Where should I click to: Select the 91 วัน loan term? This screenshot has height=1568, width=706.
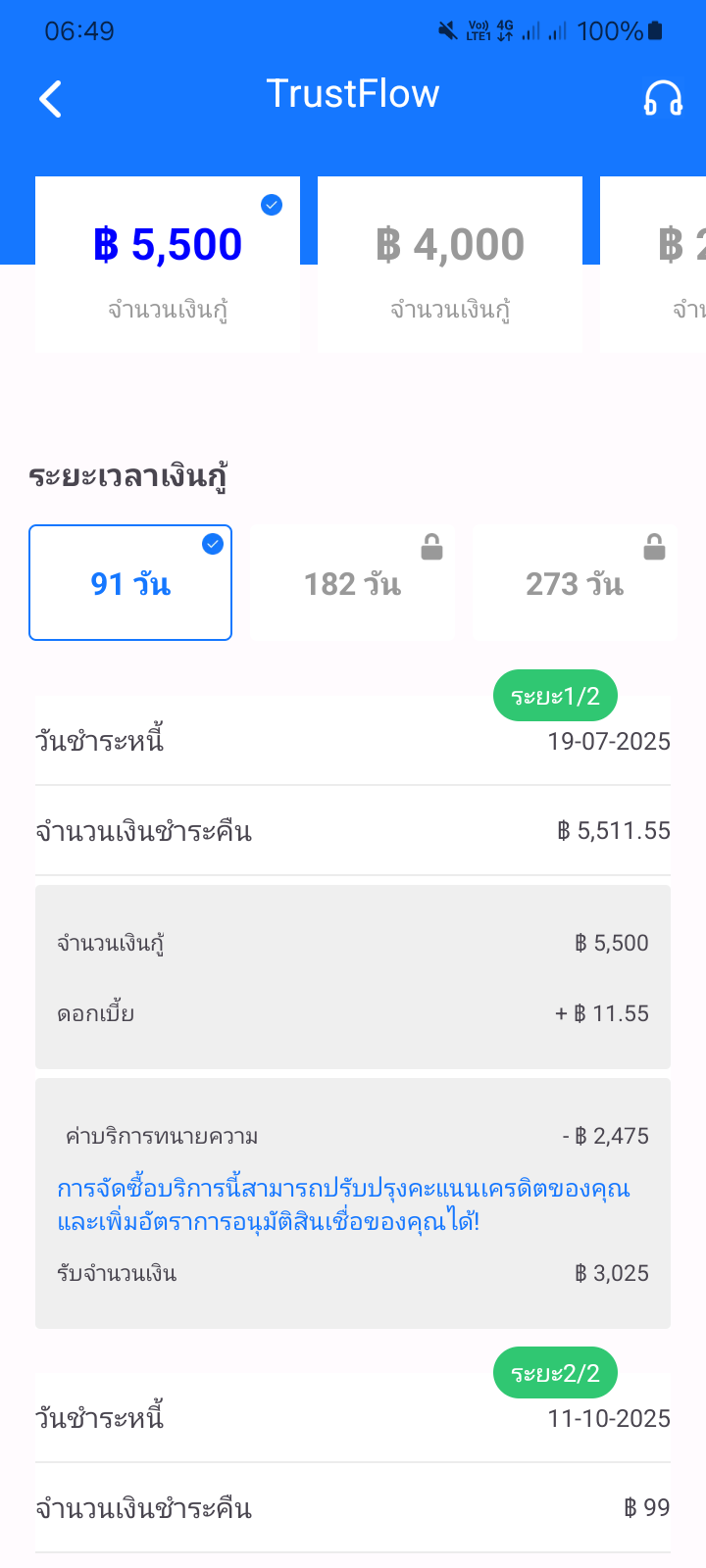(130, 583)
